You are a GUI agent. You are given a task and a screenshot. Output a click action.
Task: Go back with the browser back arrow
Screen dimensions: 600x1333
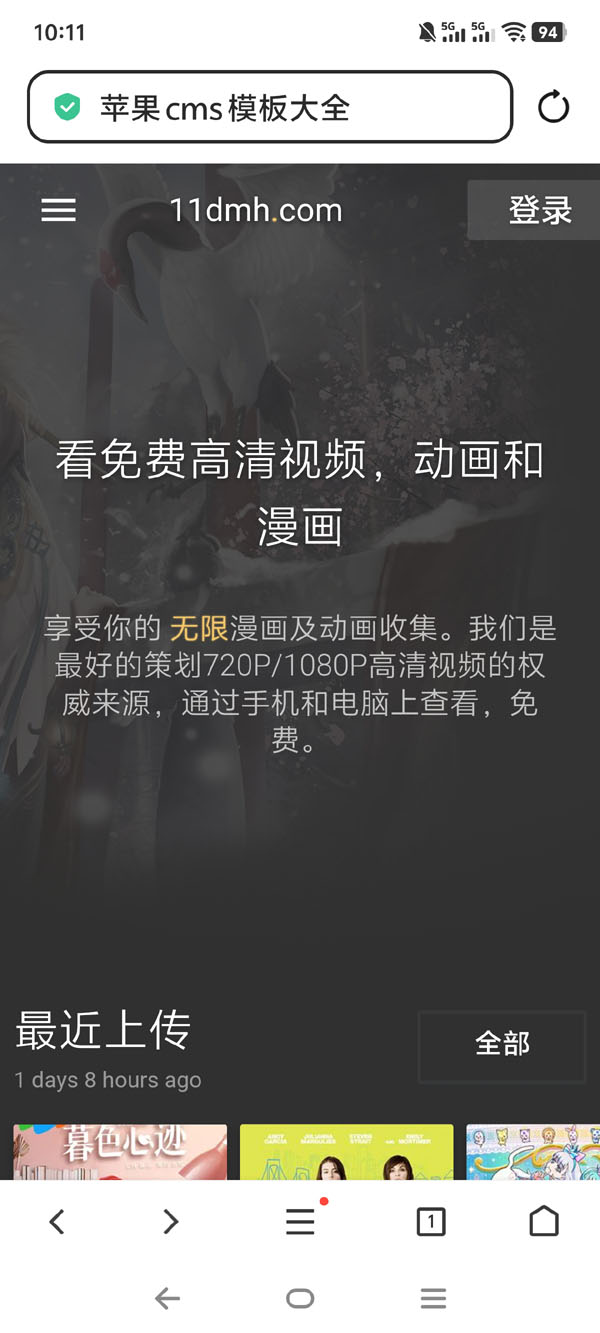[57, 1221]
